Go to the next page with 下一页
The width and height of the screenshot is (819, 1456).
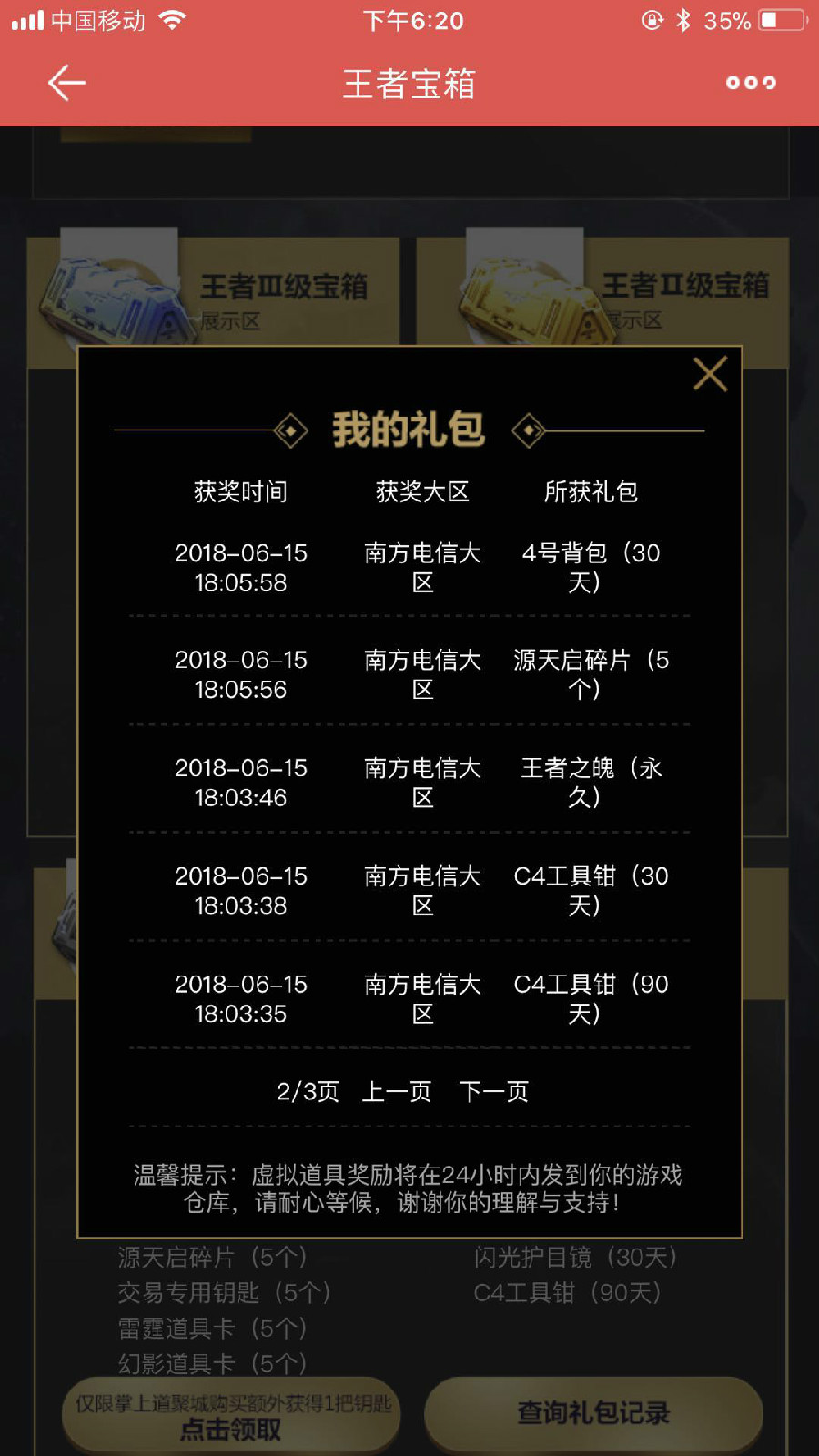click(494, 1091)
